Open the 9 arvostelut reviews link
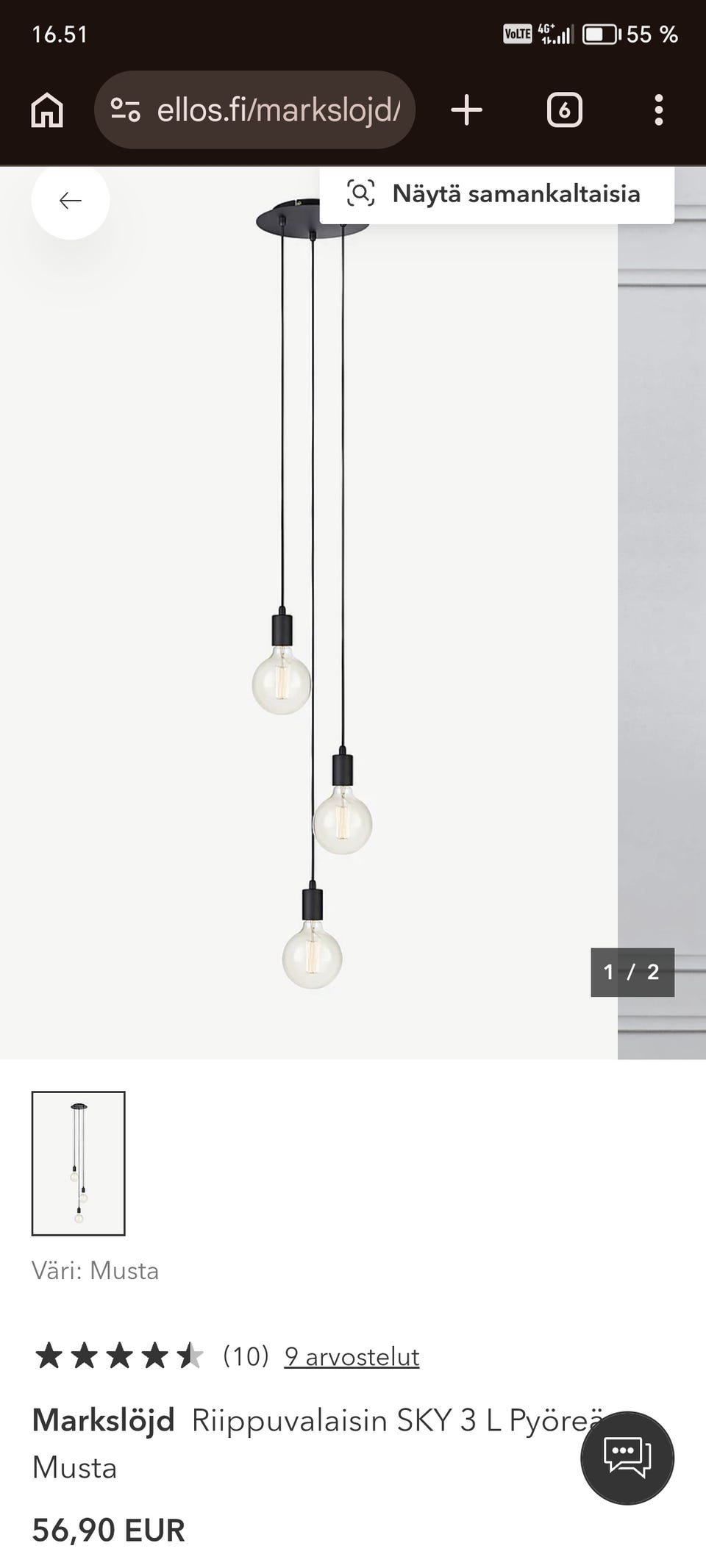Screen dimensions: 706x1568 point(352,1356)
